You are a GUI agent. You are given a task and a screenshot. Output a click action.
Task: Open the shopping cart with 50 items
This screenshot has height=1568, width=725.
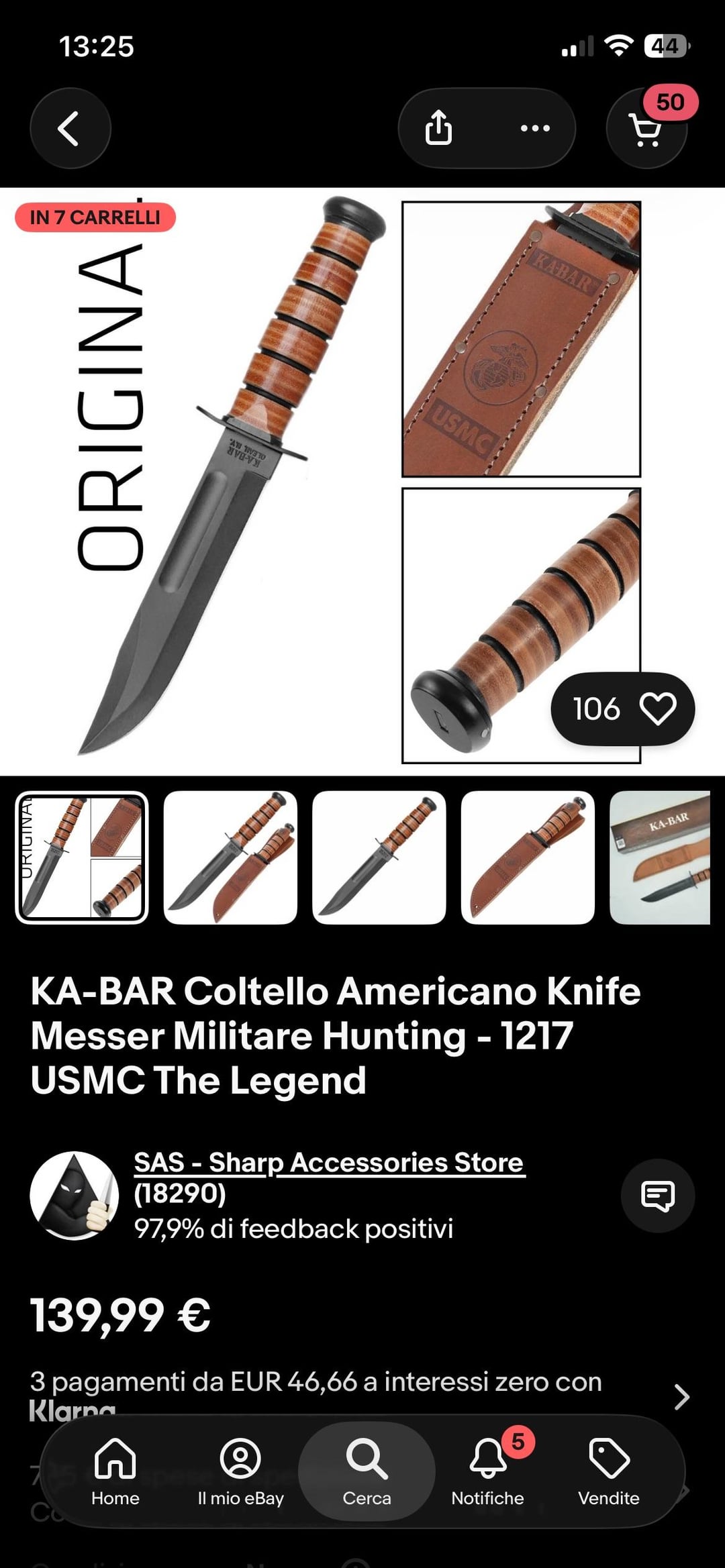point(646,128)
